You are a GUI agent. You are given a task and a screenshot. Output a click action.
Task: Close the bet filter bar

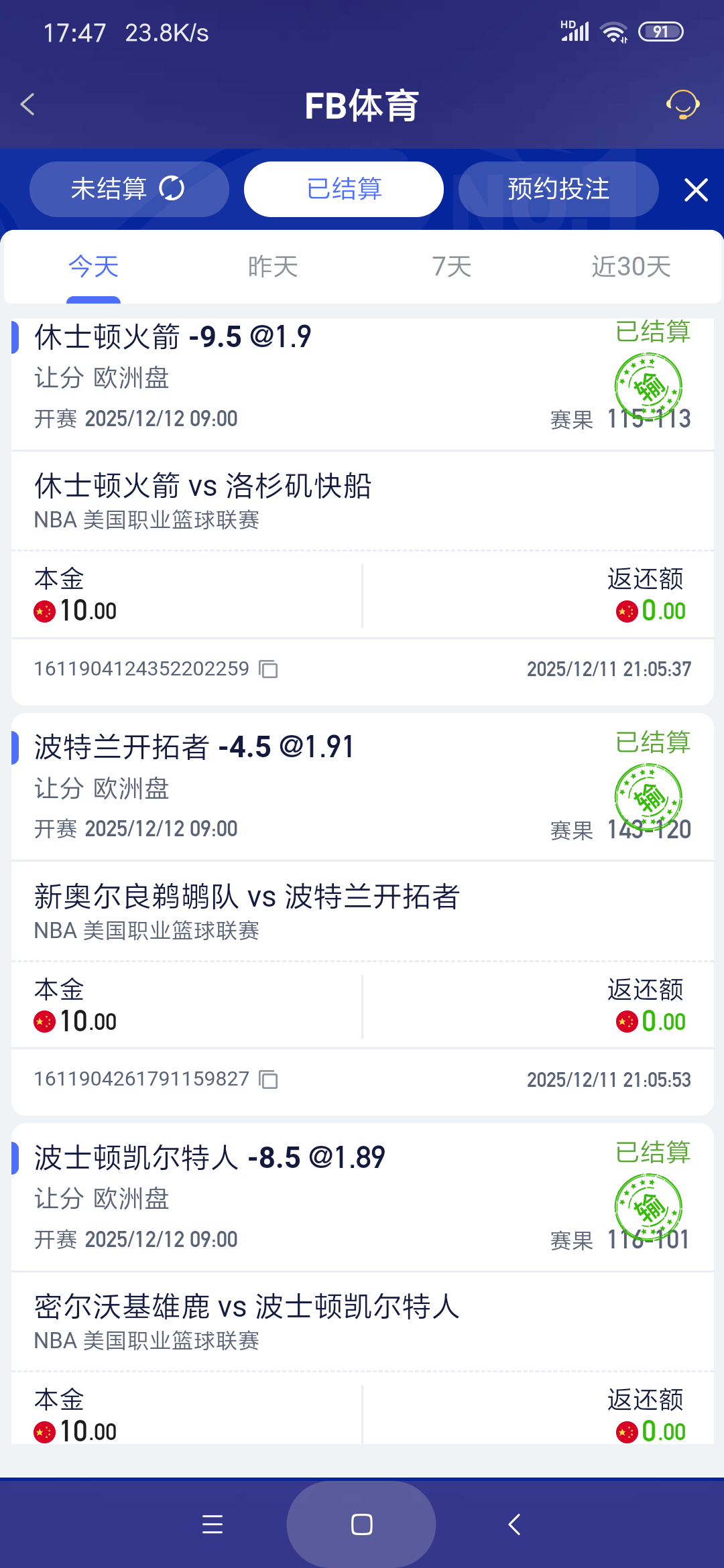pyautogui.click(x=696, y=189)
